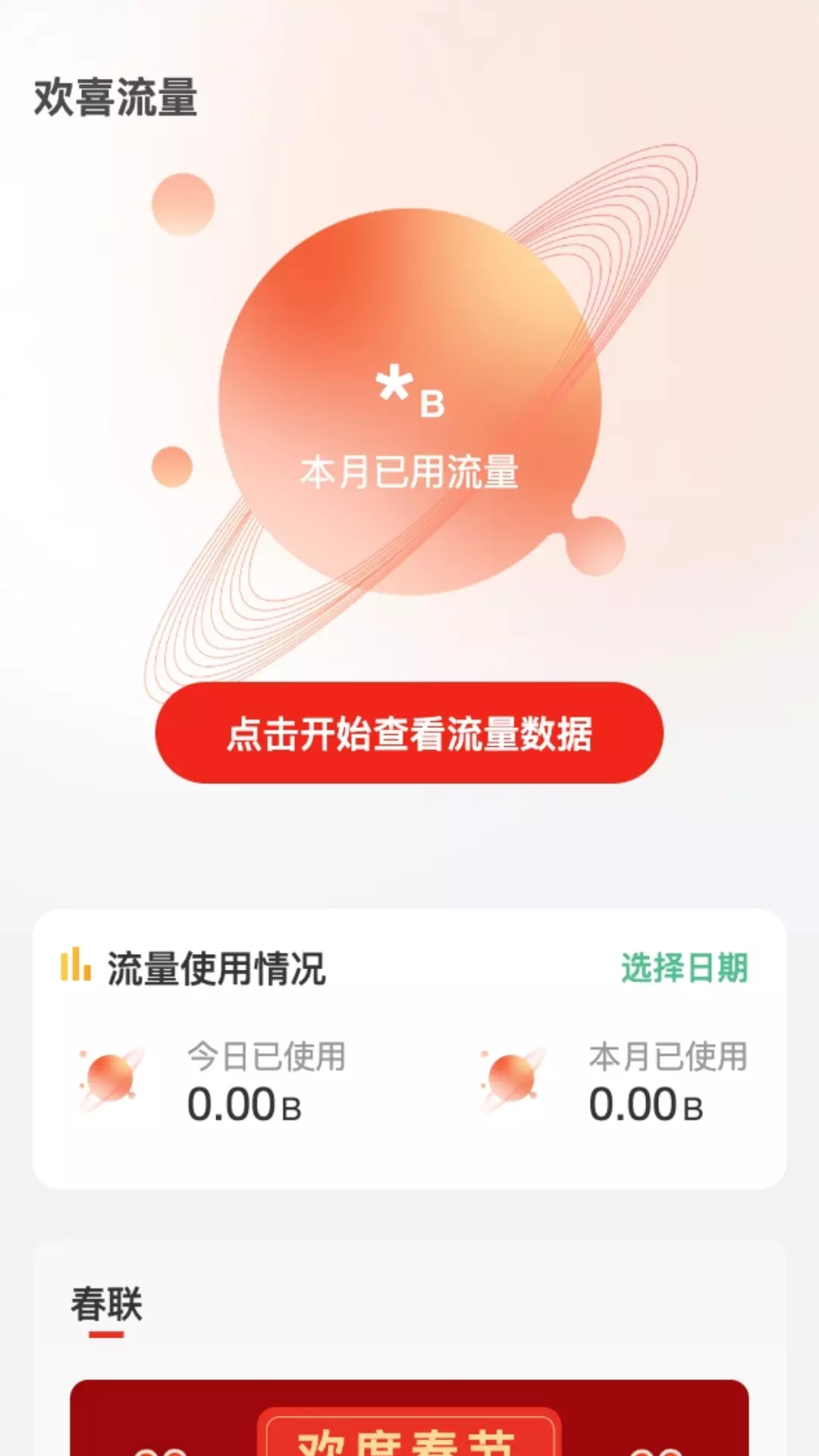The height and width of the screenshot is (1456, 819).
Task: Select the 春联 tab
Action: click(107, 1305)
